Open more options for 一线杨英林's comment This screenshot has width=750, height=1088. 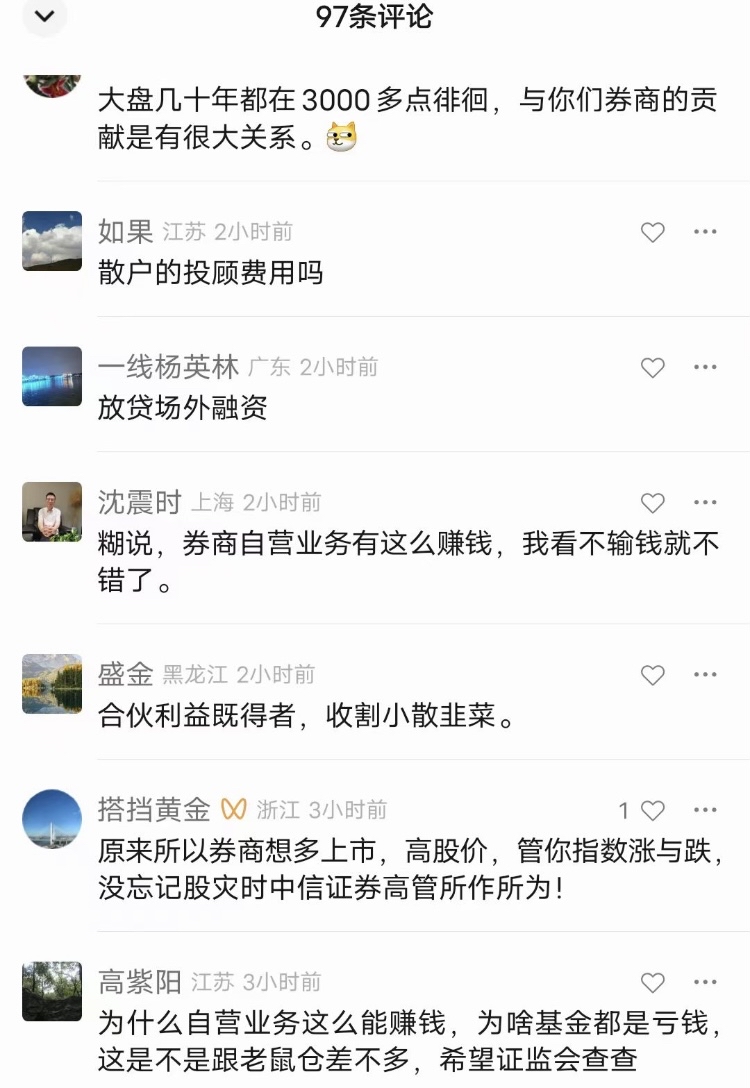[x=706, y=368]
